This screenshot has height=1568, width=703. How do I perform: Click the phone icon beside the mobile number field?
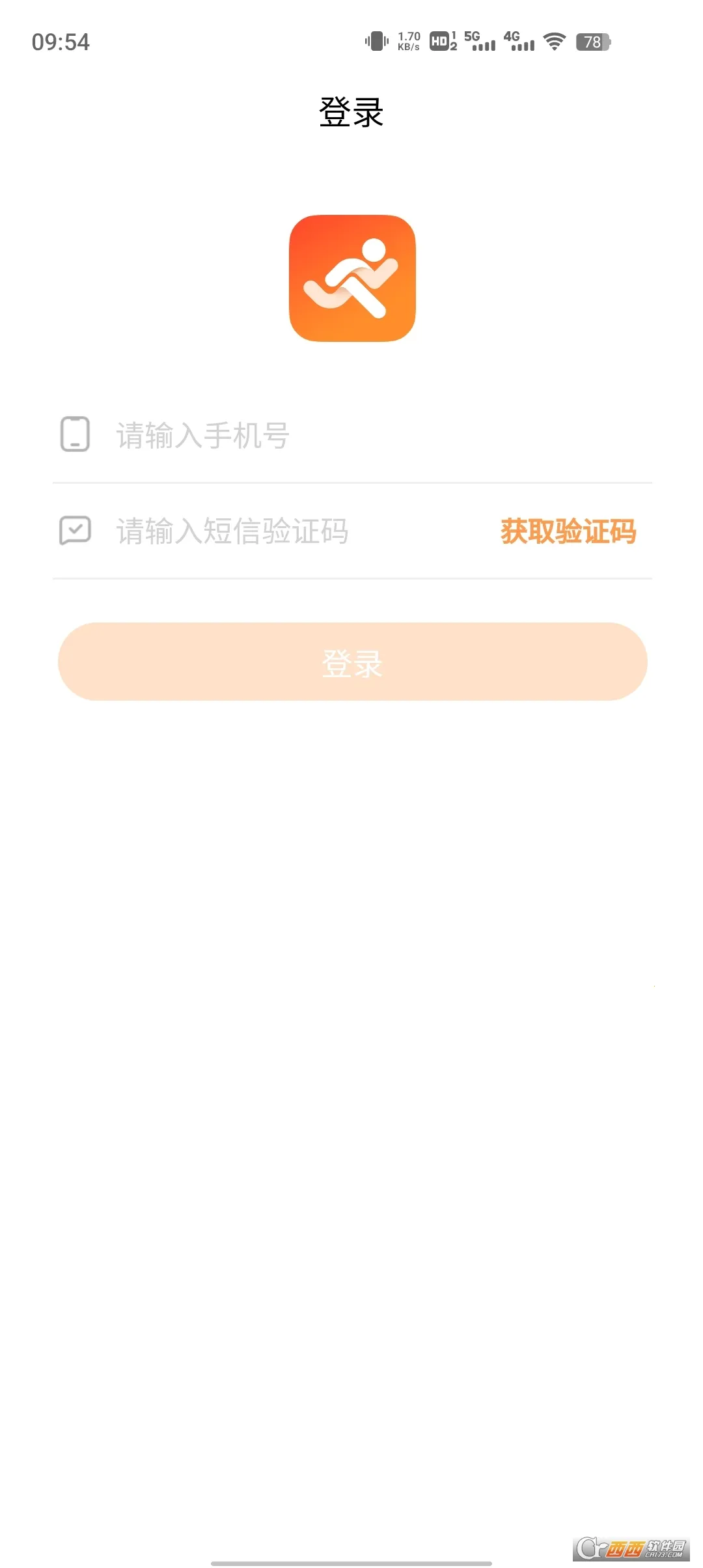pos(76,435)
